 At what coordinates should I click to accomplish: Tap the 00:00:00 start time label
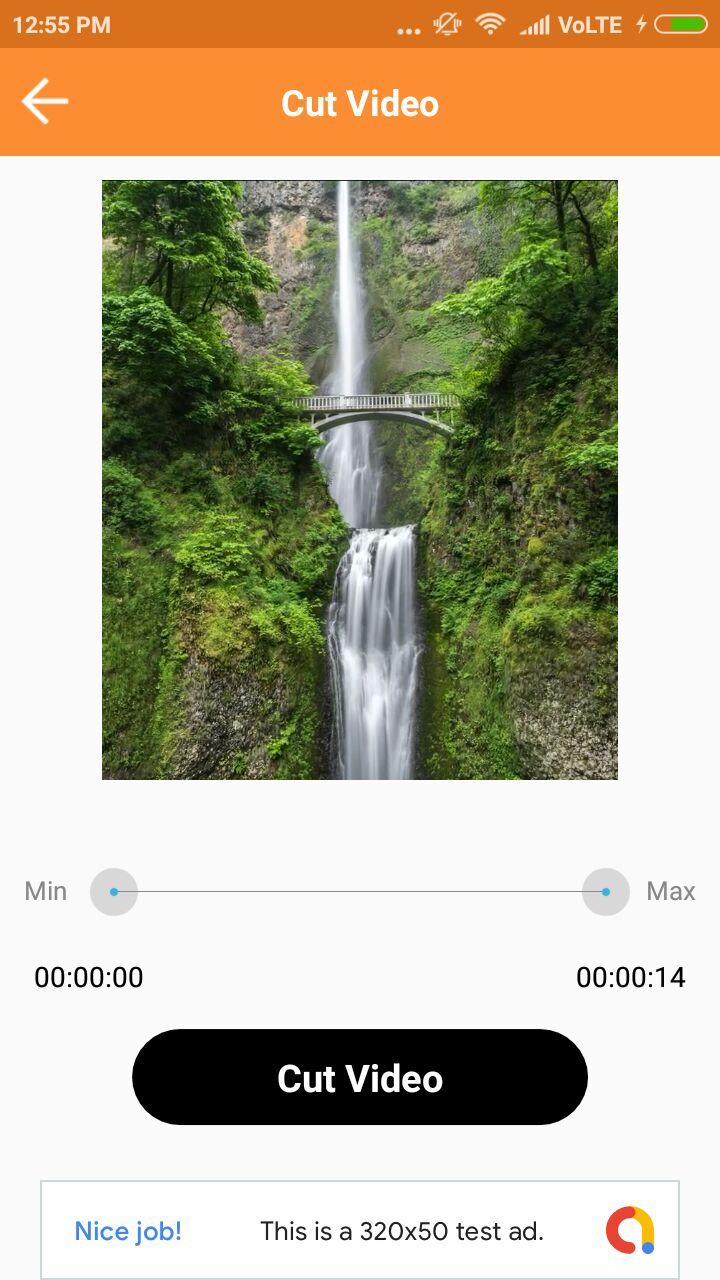pyautogui.click(x=89, y=977)
